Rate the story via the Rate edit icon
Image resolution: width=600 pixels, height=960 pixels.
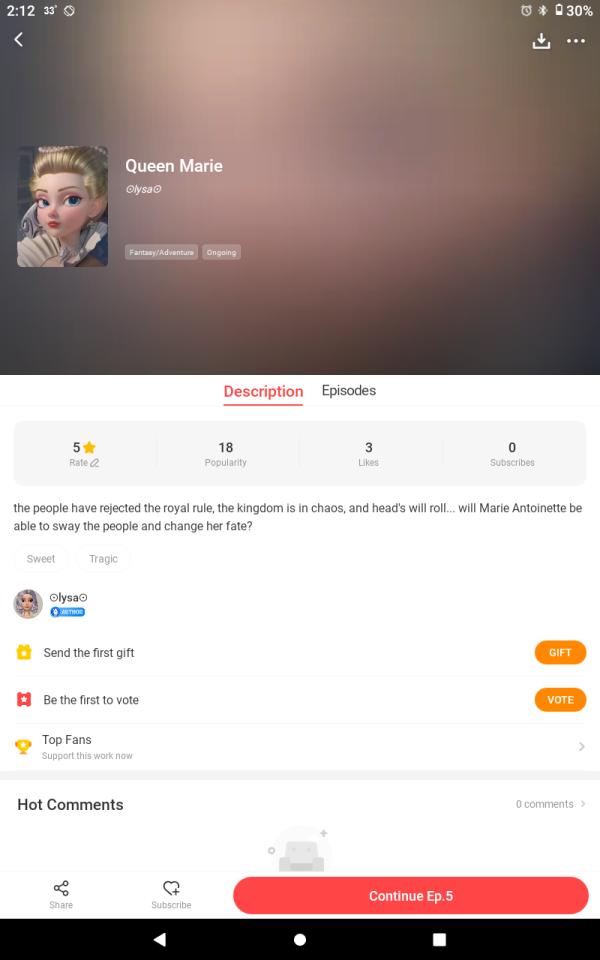pos(94,463)
